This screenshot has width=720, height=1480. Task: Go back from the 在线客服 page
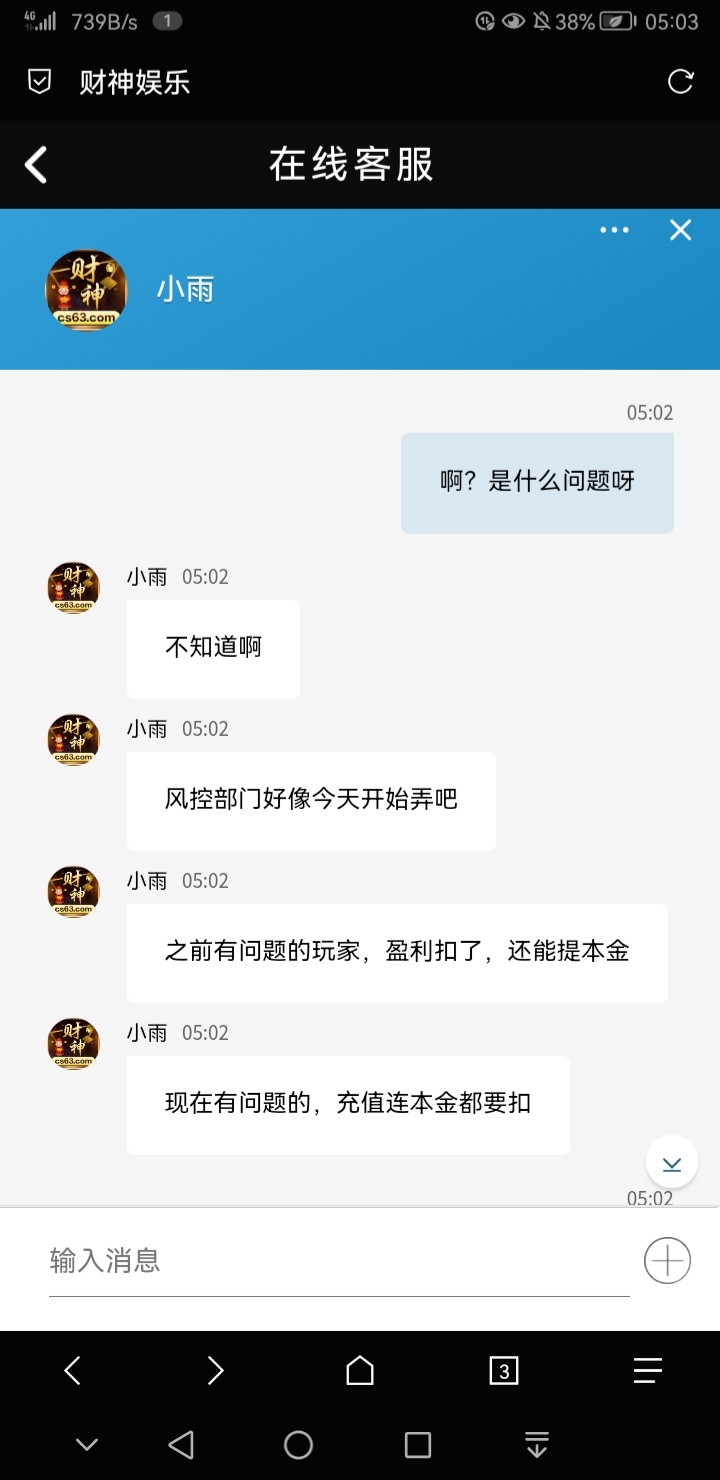tap(36, 165)
